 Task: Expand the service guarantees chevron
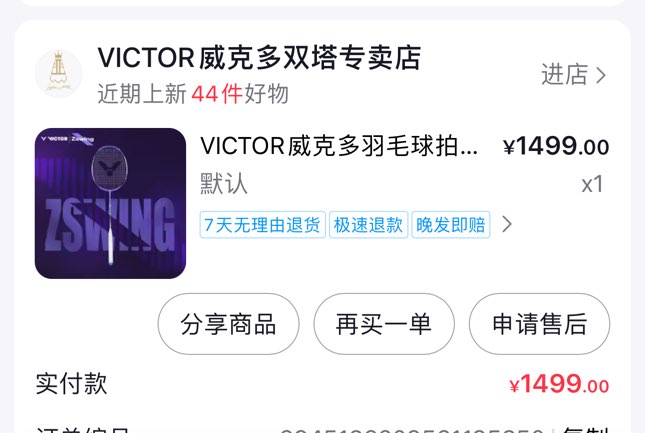(507, 224)
